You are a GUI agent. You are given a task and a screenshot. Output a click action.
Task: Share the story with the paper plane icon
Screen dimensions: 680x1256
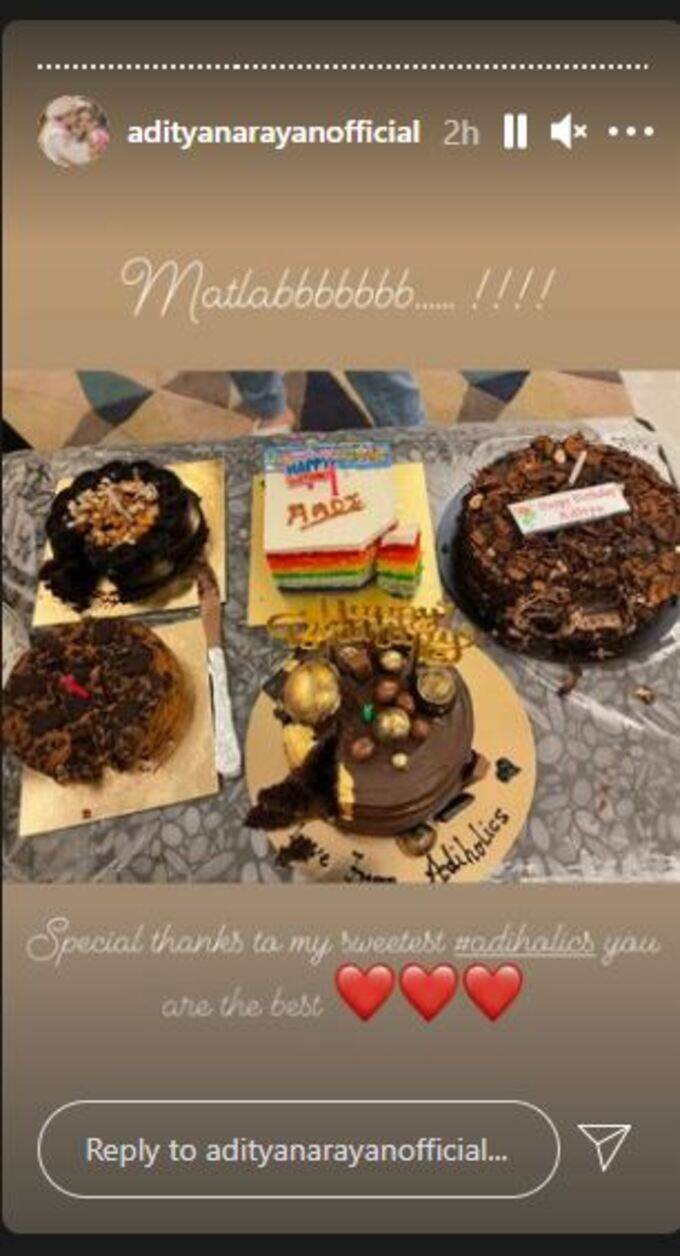(x=605, y=1146)
